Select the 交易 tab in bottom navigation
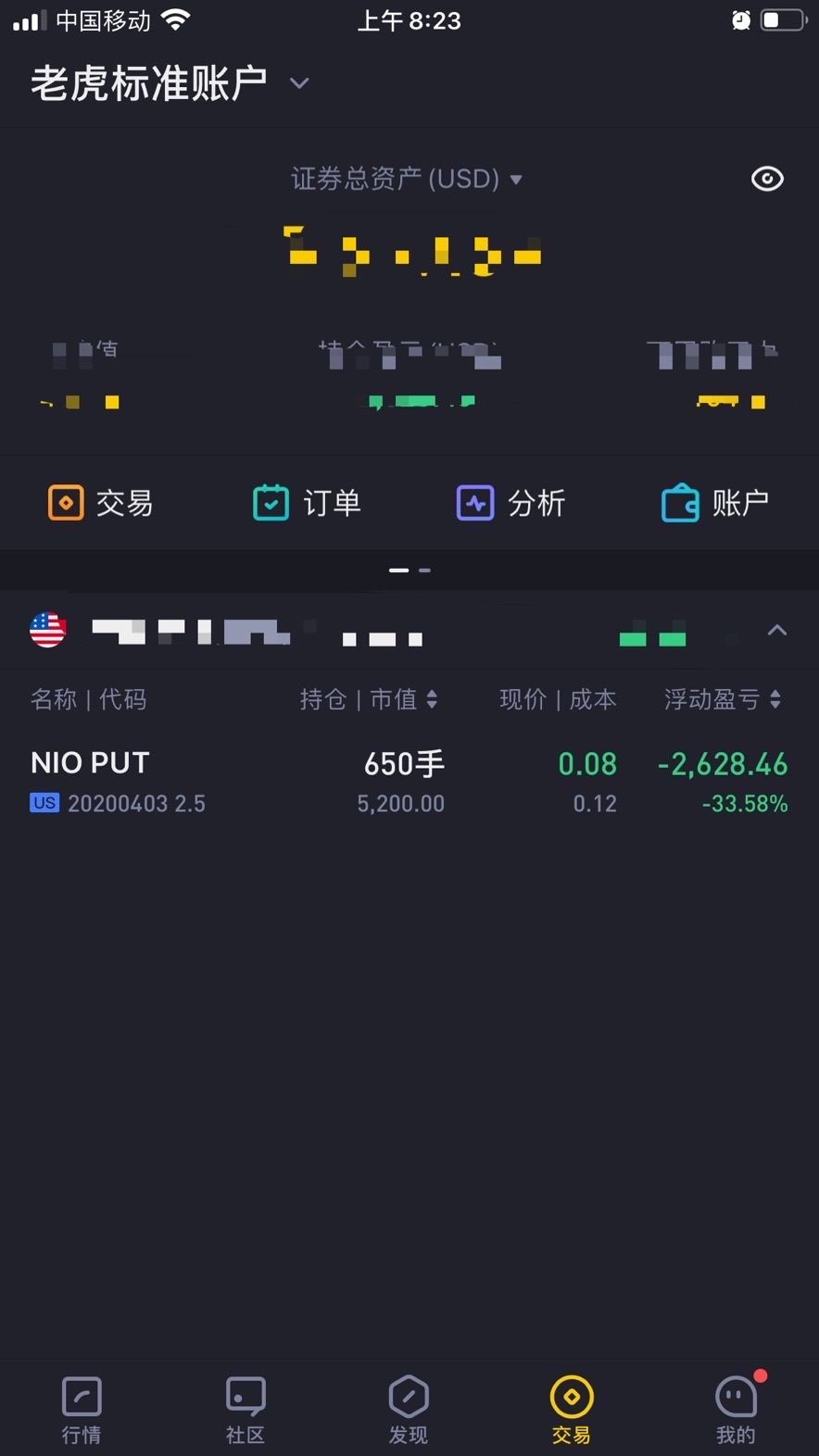 (572, 1410)
